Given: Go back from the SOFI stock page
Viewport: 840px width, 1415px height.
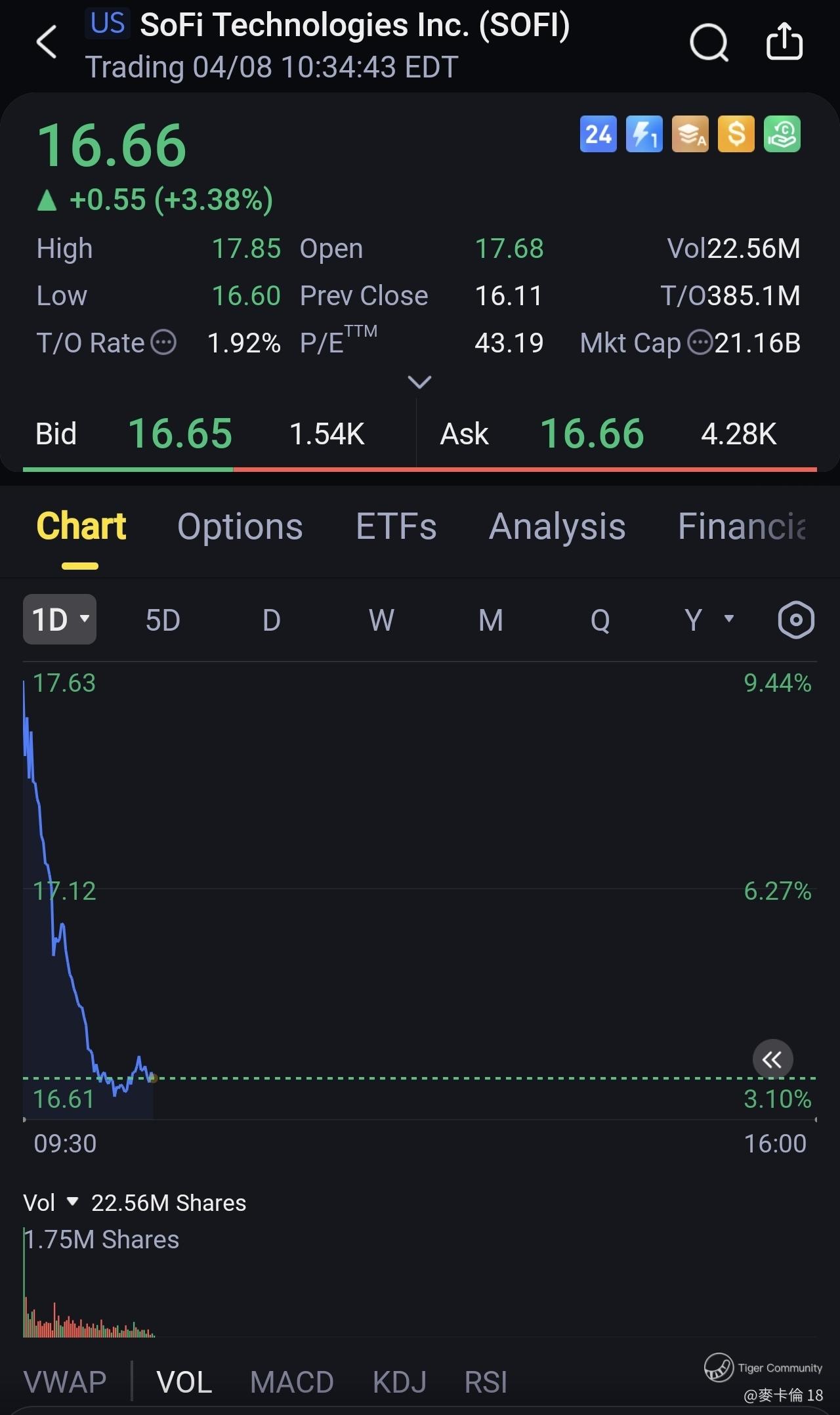Looking at the screenshot, I should click(x=47, y=43).
